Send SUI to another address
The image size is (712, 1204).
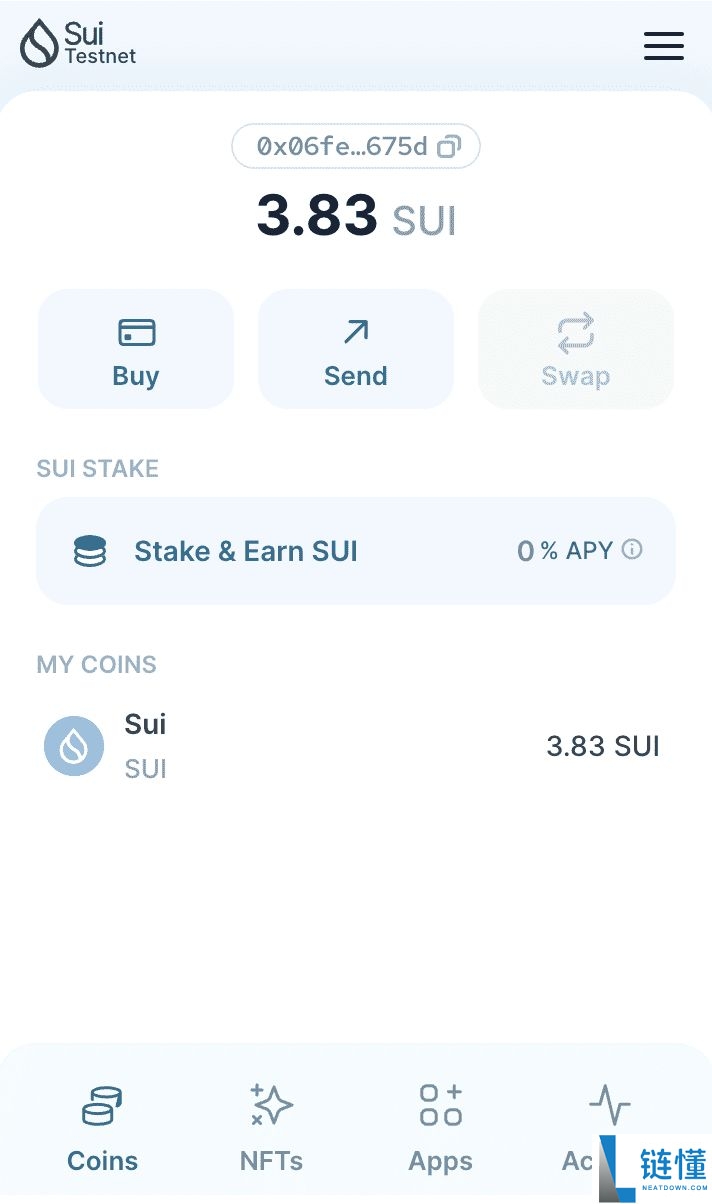click(356, 349)
